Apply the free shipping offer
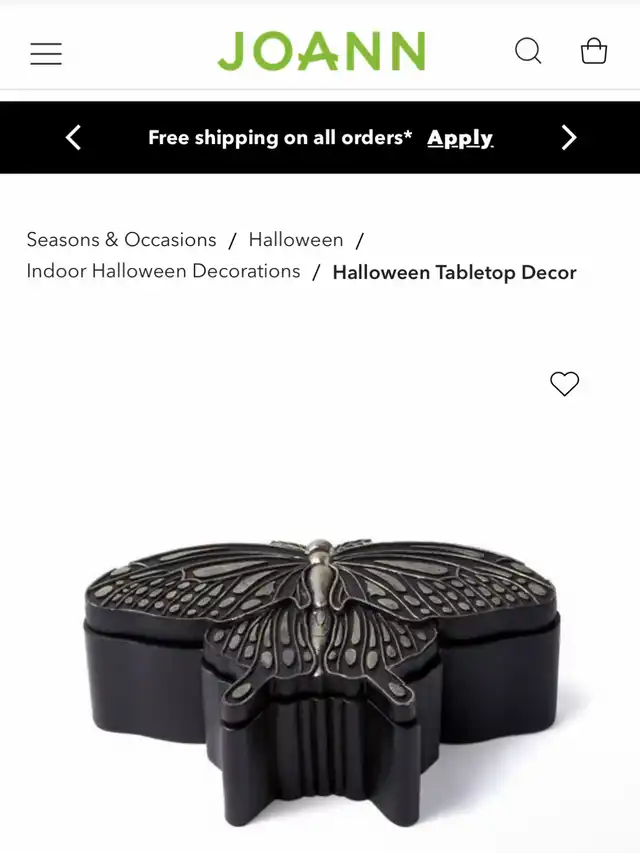 [x=460, y=138]
